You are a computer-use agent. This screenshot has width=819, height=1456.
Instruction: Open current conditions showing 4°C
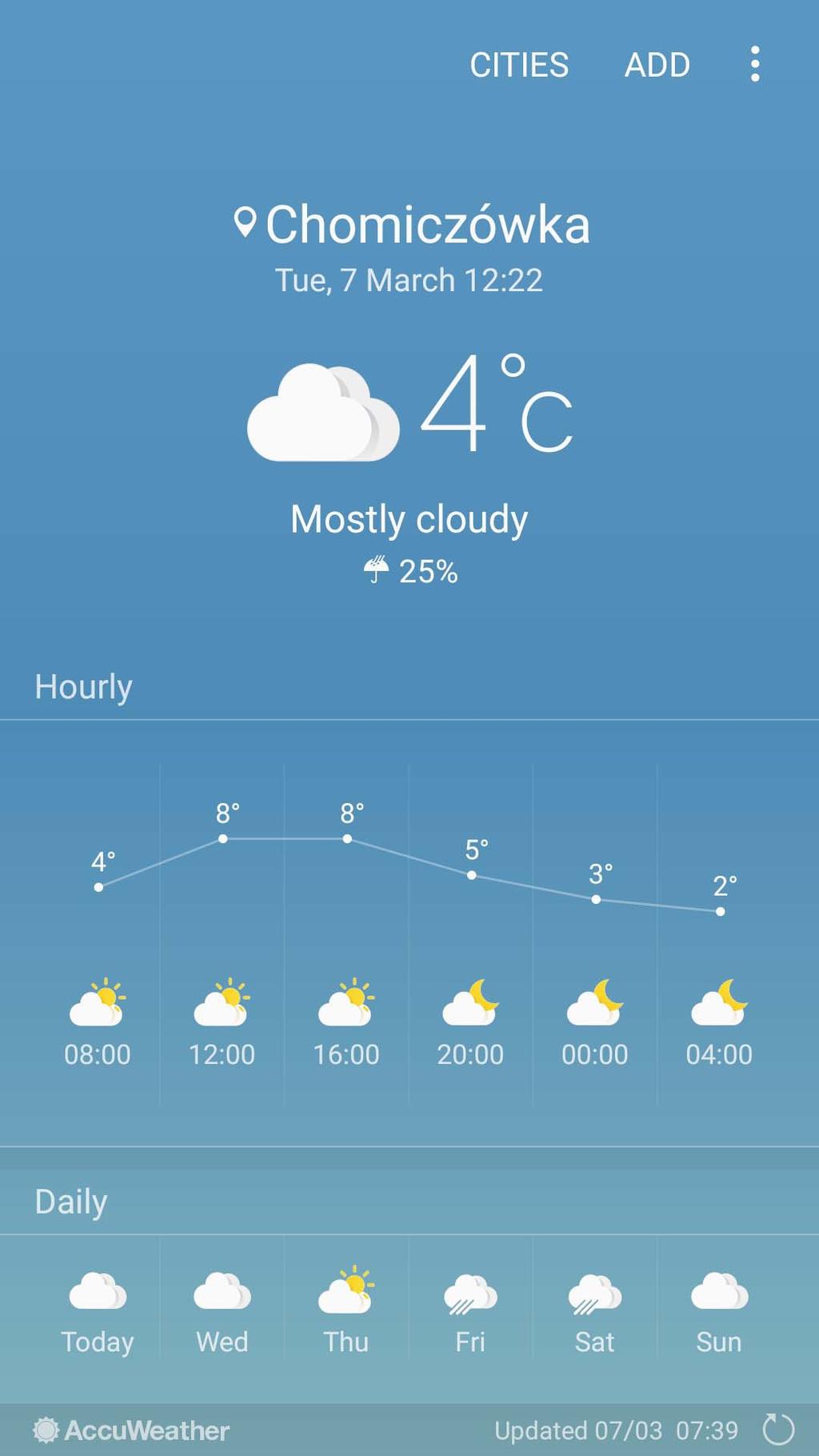point(409,408)
